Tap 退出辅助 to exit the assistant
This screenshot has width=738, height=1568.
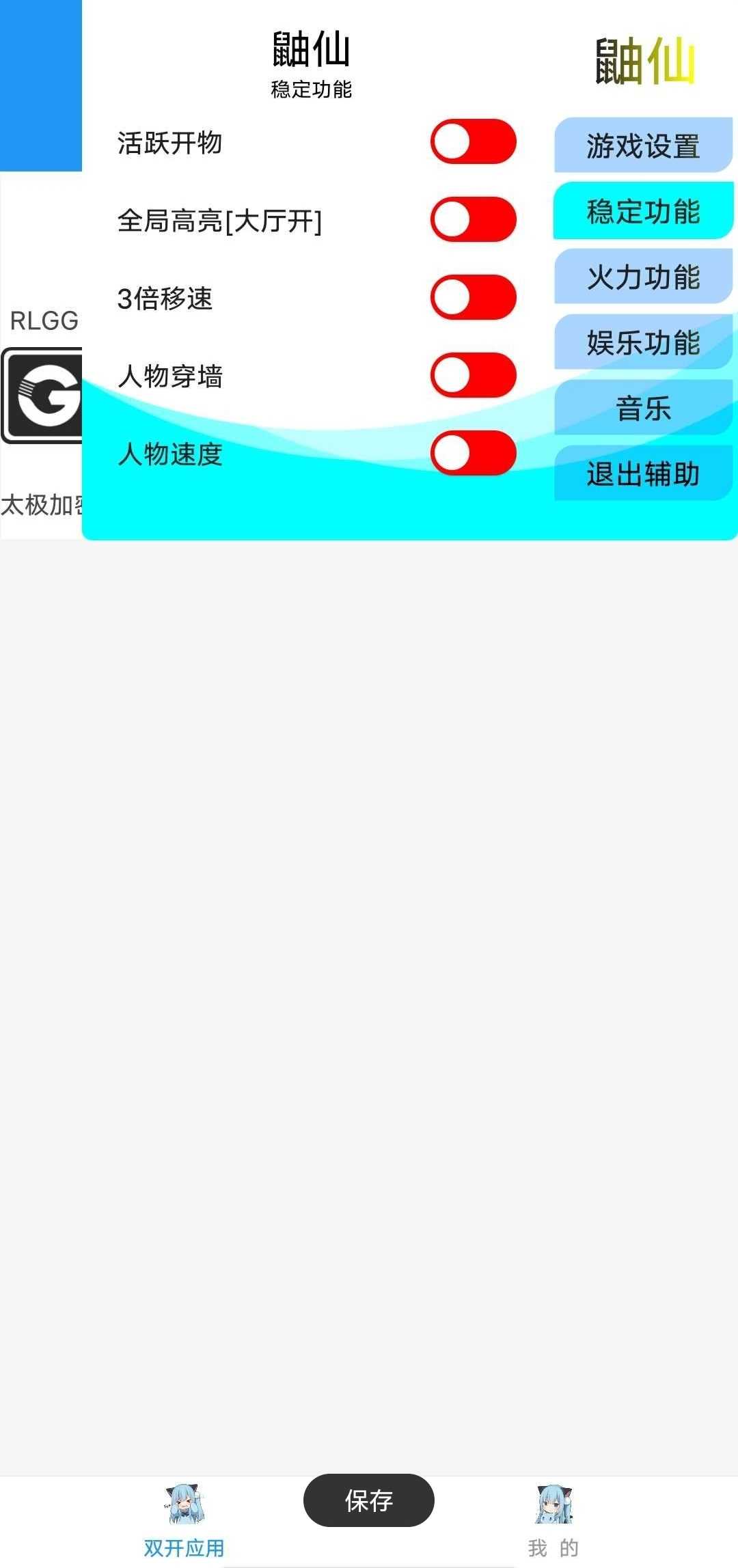(x=643, y=473)
